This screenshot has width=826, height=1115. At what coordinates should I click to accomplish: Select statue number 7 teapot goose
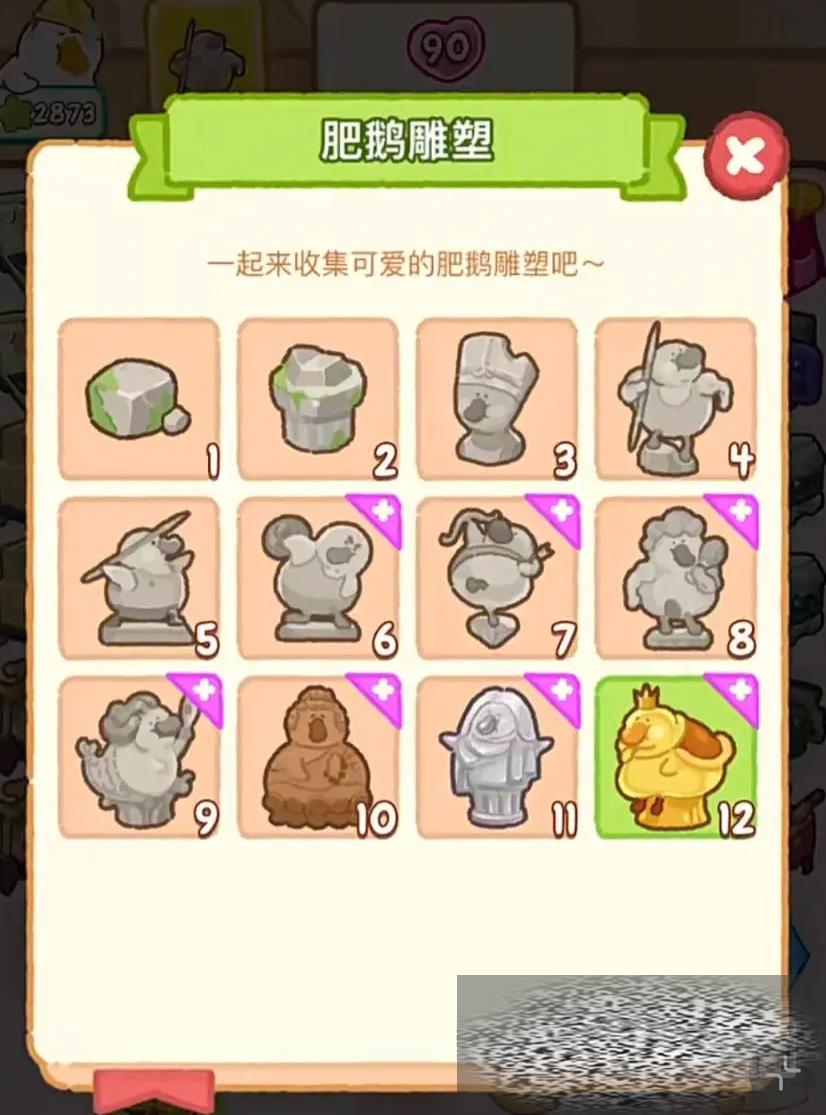tap(496, 578)
